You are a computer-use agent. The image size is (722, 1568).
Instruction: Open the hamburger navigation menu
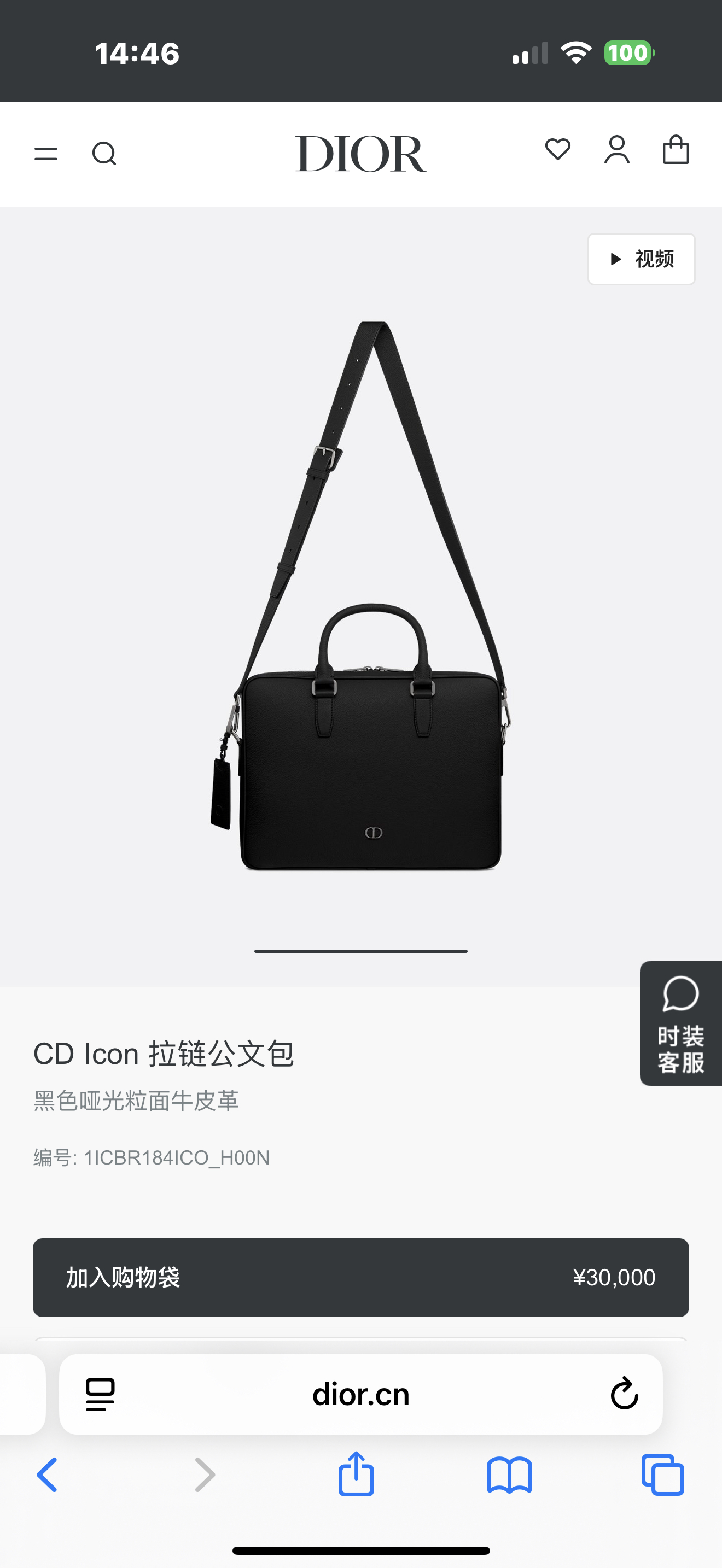(x=46, y=154)
